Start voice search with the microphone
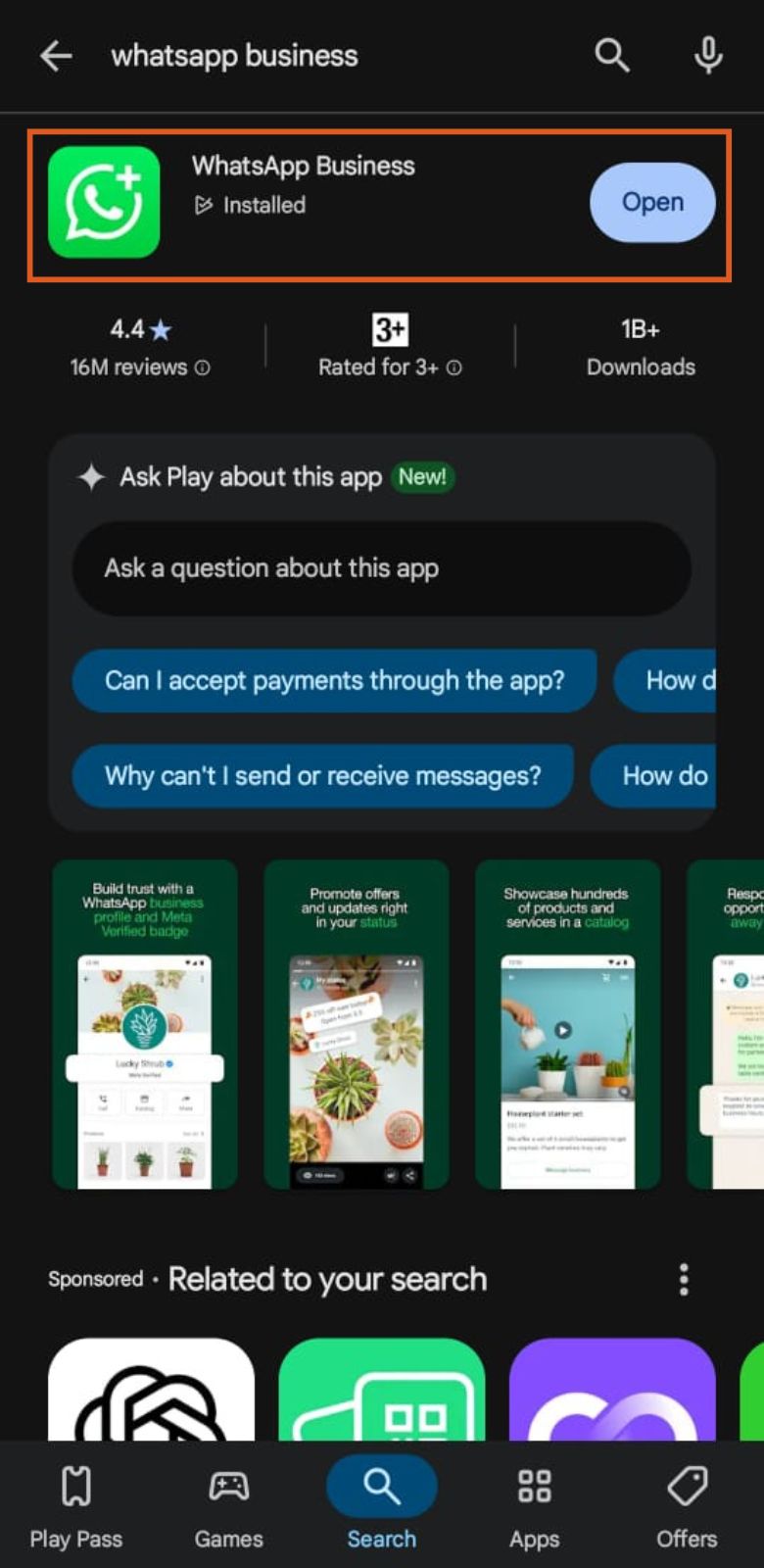 [707, 56]
